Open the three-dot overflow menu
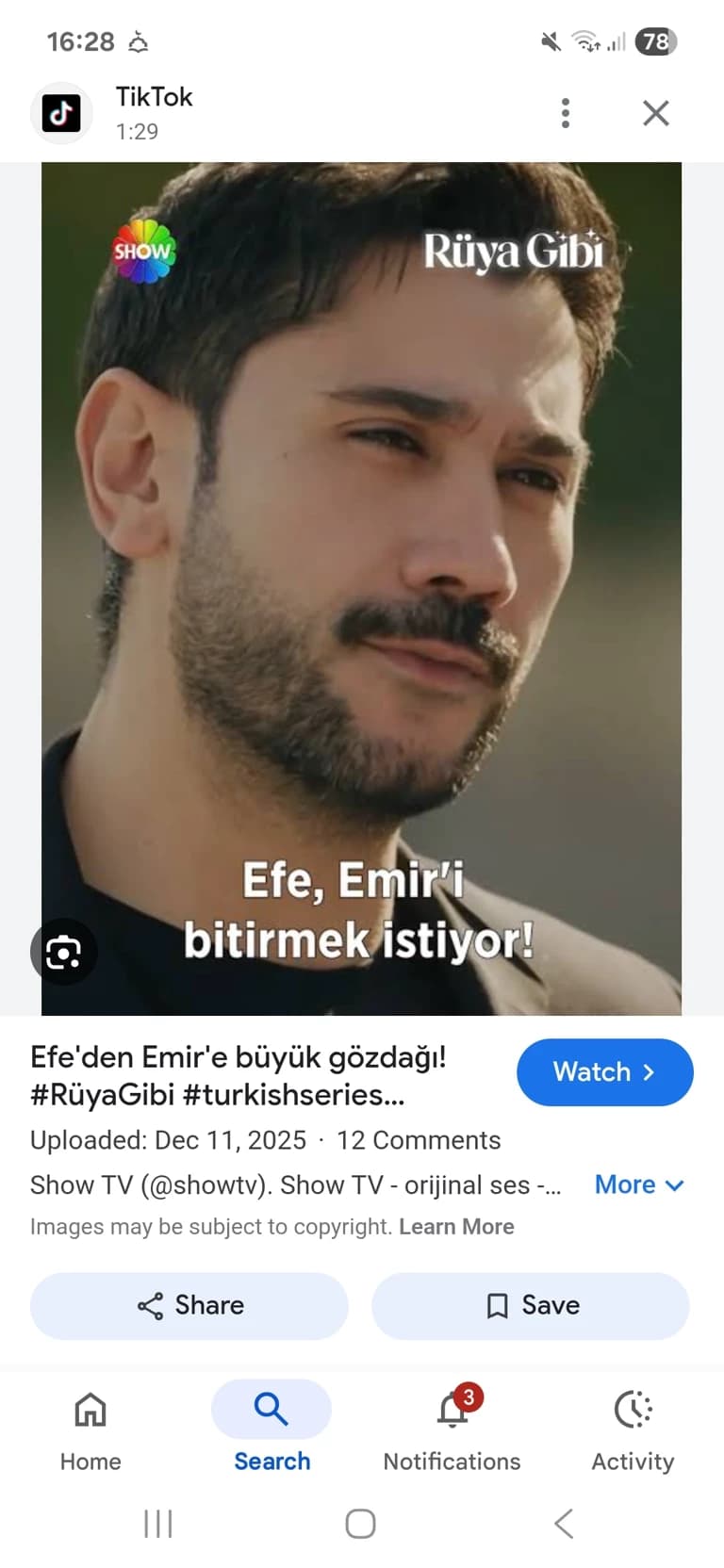The image size is (724, 1568). click(x=565, y=113)
